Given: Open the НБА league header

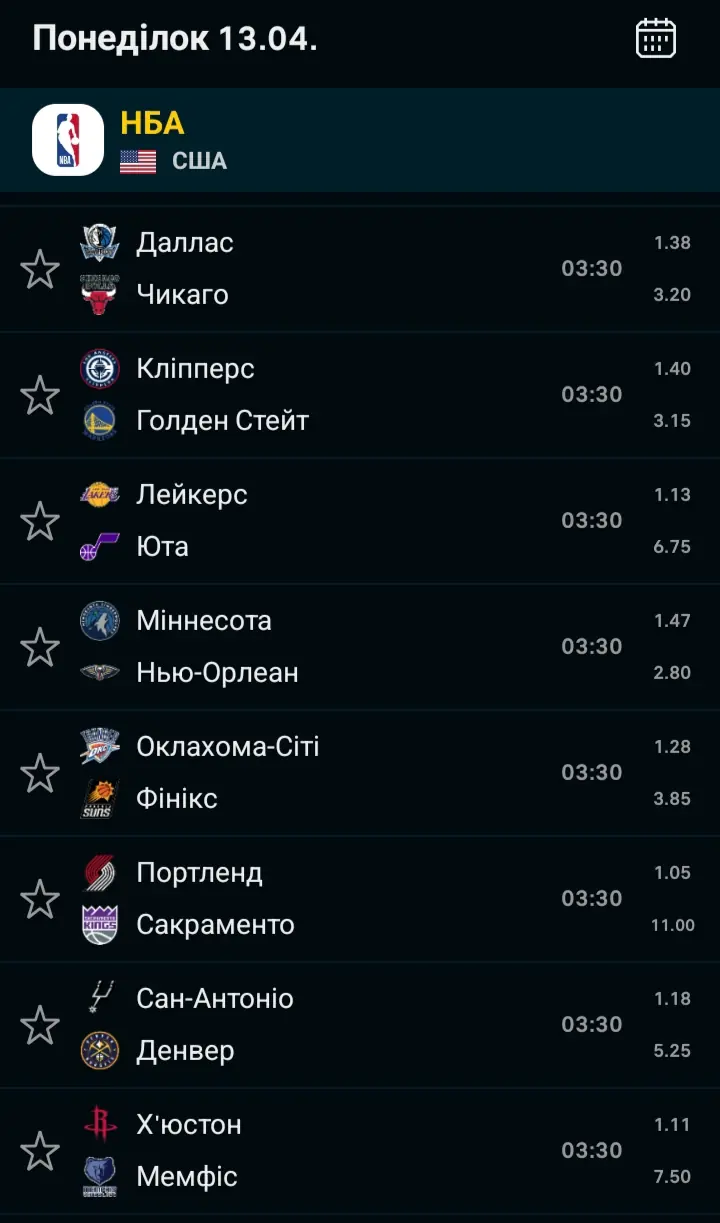Looking at the screenshot, I should click(360, 140).
